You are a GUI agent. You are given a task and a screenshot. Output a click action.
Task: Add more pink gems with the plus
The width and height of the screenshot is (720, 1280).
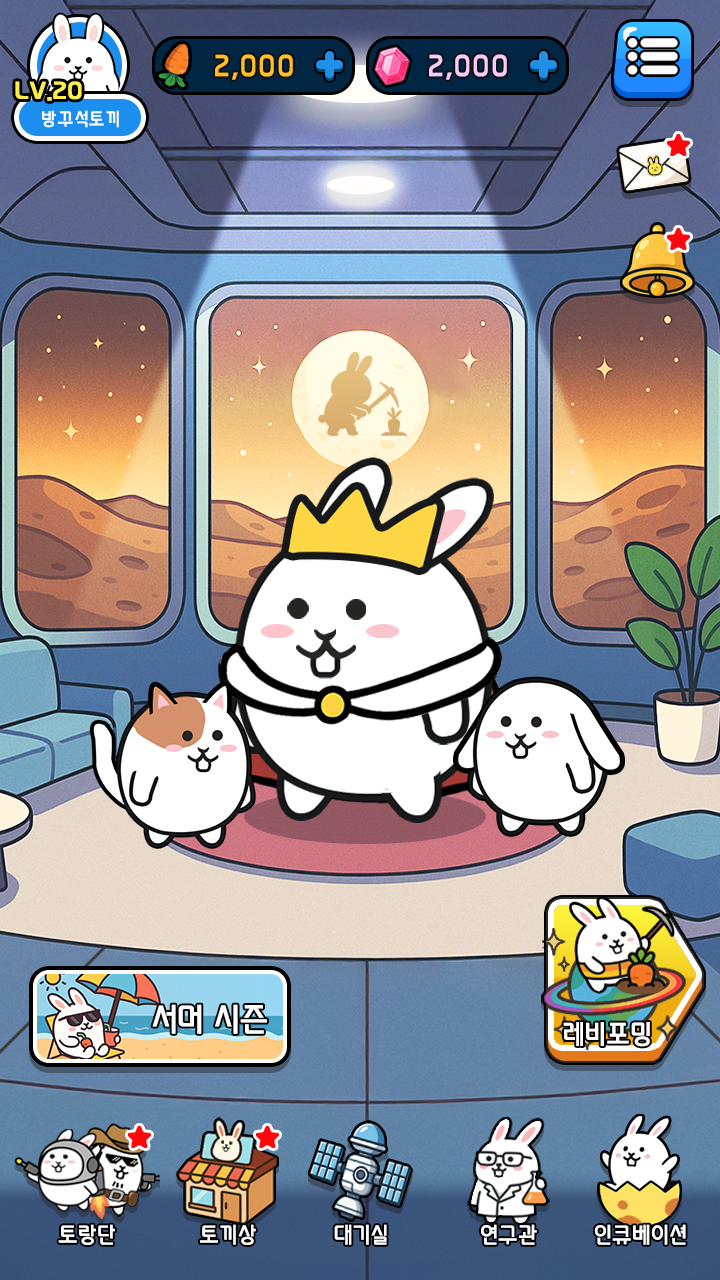tap(543, 66)
